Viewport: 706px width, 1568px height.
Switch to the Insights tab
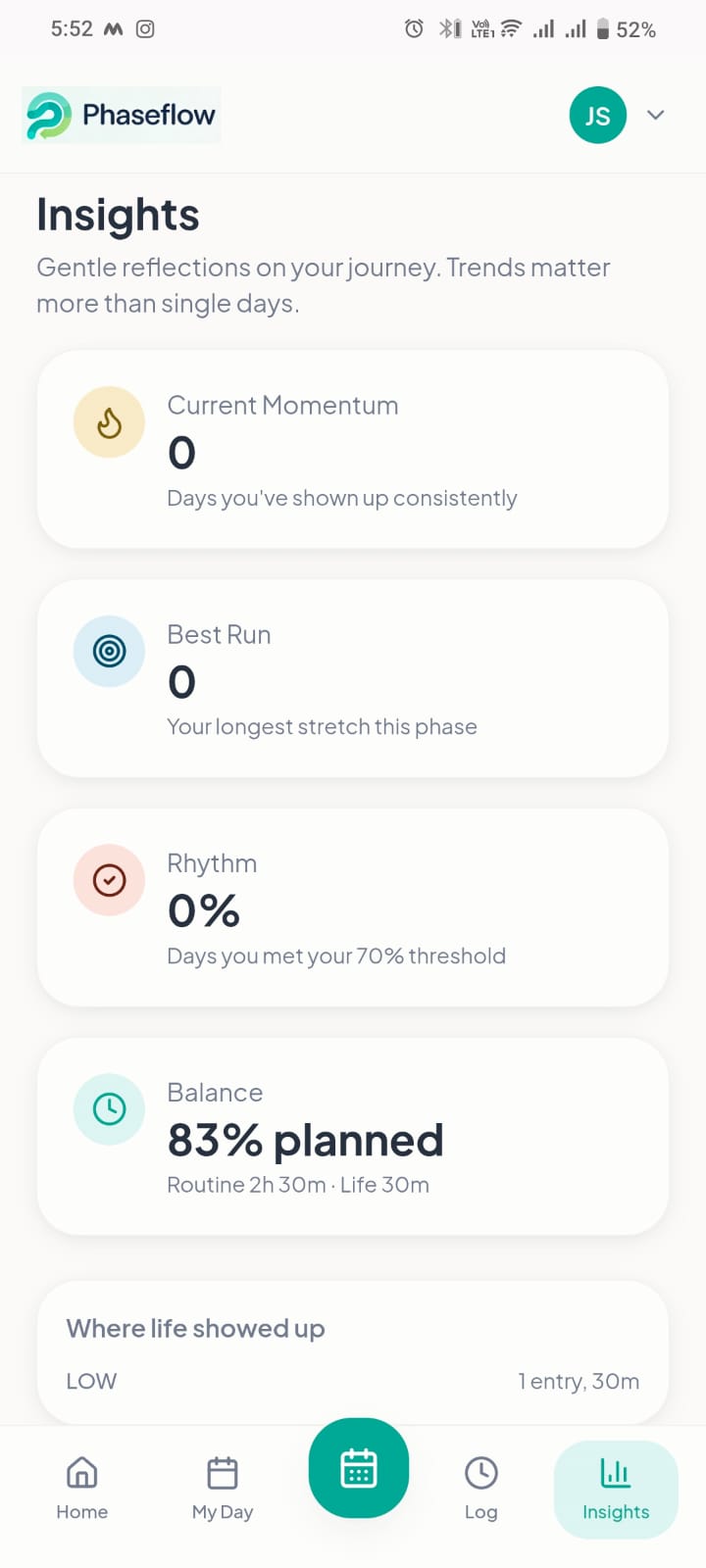615,1489
